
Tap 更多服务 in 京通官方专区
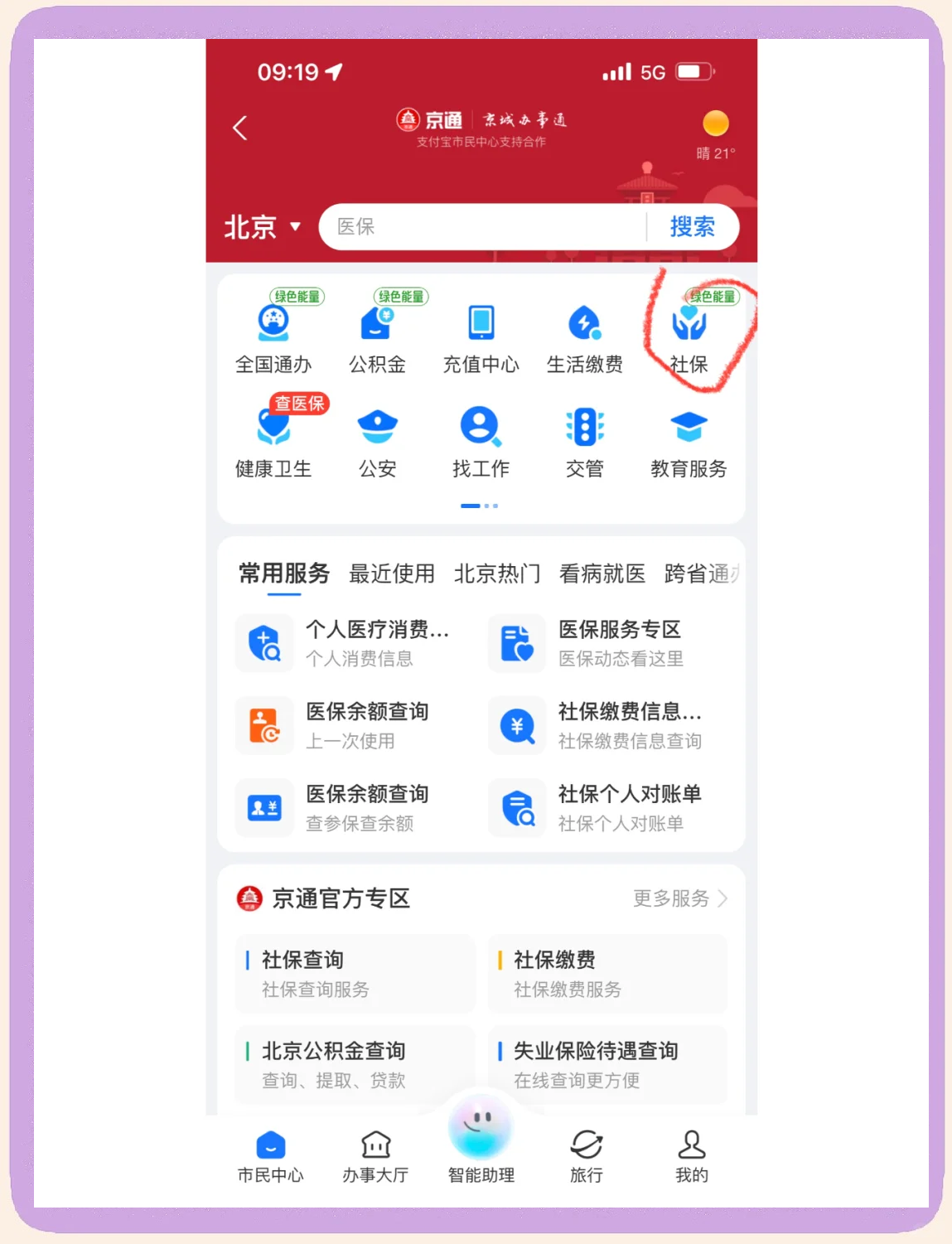[679, 898]
